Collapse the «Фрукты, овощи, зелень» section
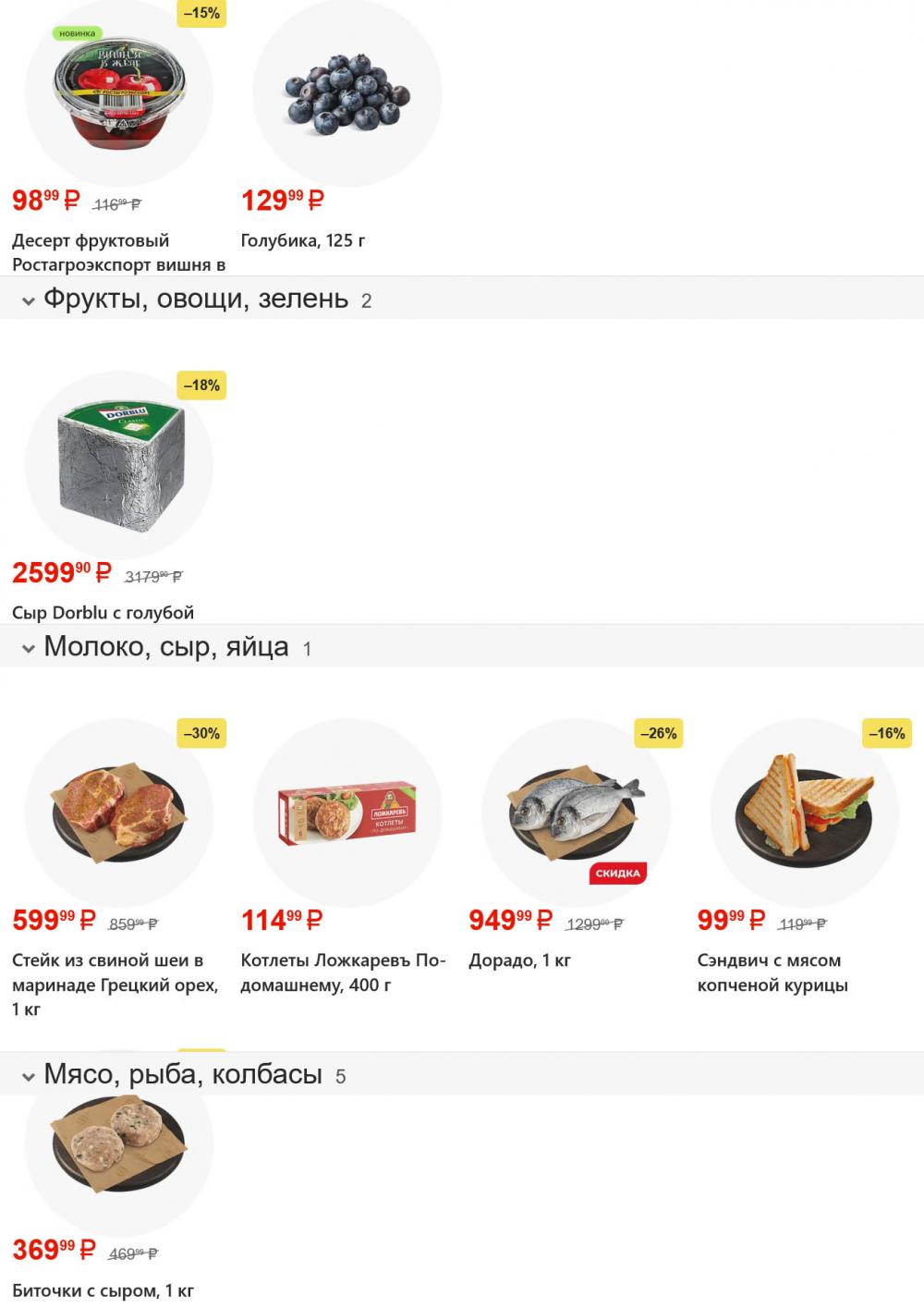This screenshot has width=924, height=1308. (29, 299)
